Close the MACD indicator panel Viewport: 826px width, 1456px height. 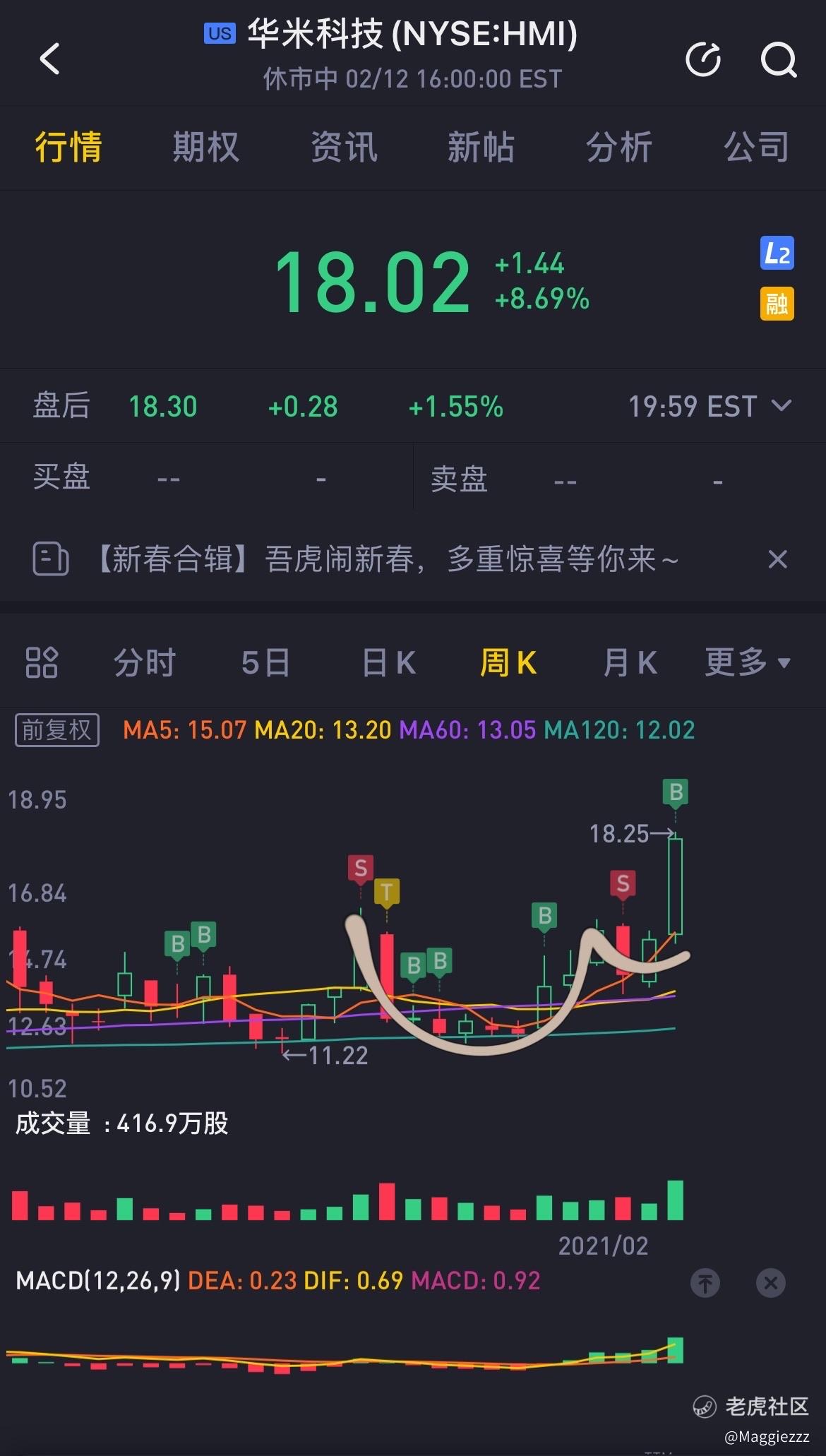(770, 1282)
